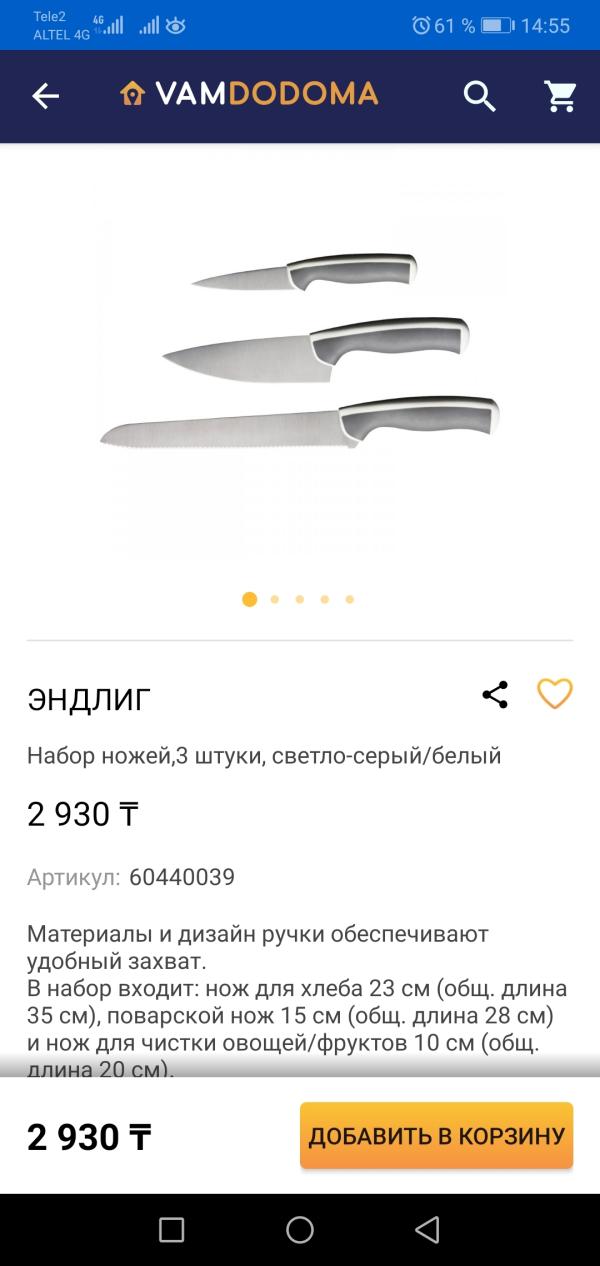Viewport: 600px width, 1266px height.
Task: Go back using the app bar arrow
Action: click(46, 96)
